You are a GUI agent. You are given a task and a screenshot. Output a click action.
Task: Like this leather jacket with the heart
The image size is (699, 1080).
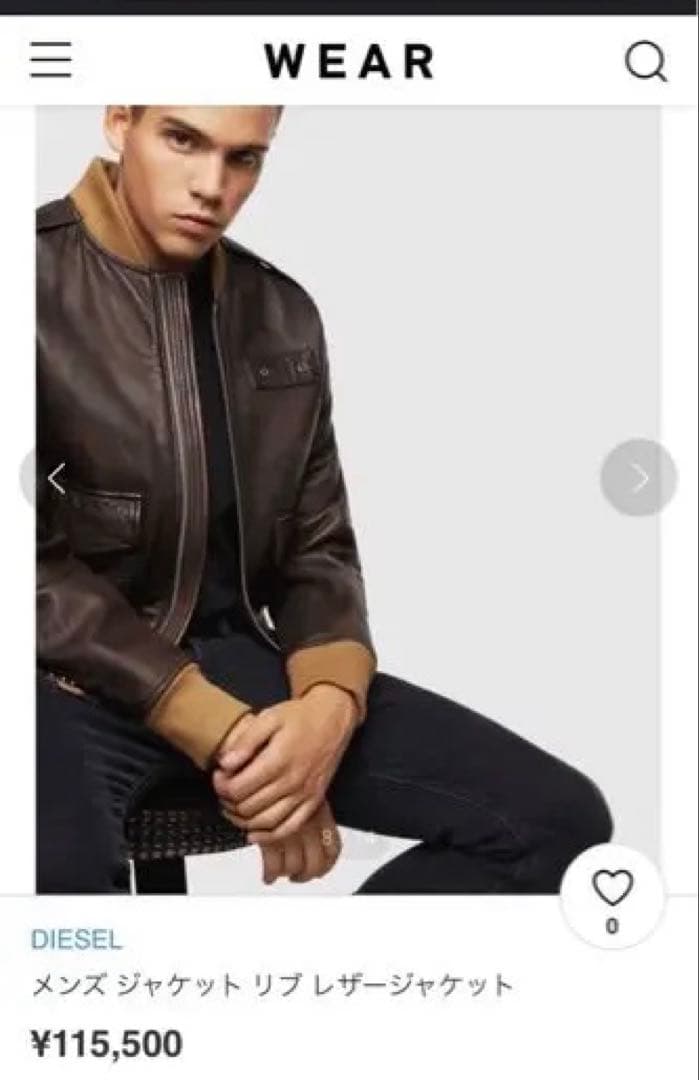612,888
